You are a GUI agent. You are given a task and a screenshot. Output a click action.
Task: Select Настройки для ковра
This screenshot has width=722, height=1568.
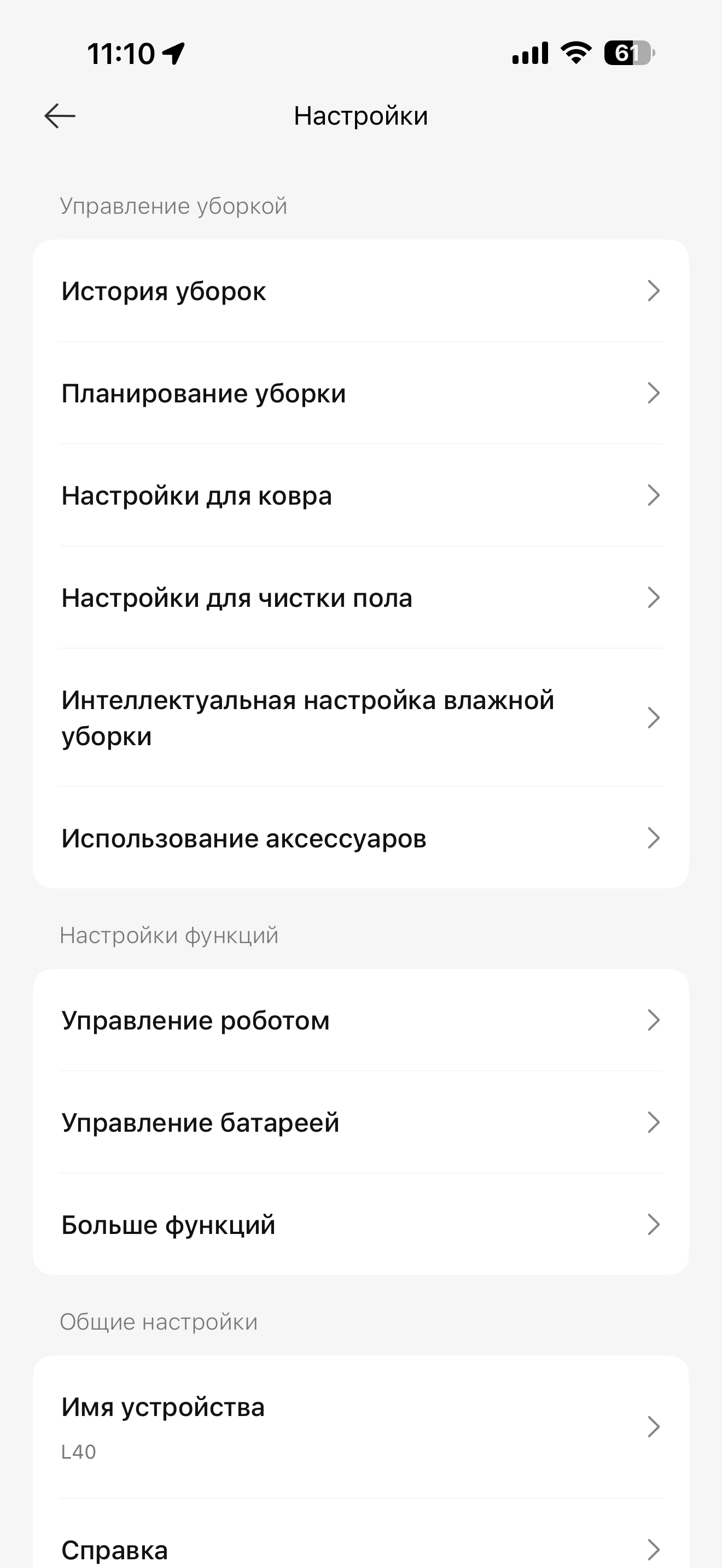coord(360,495)
